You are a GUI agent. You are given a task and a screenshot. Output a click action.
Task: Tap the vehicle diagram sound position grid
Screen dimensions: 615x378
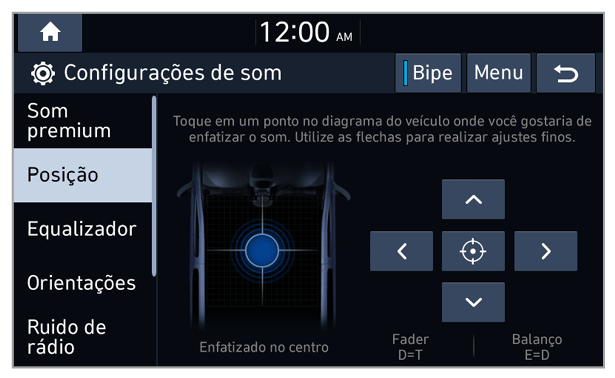[x=262, y=251]
